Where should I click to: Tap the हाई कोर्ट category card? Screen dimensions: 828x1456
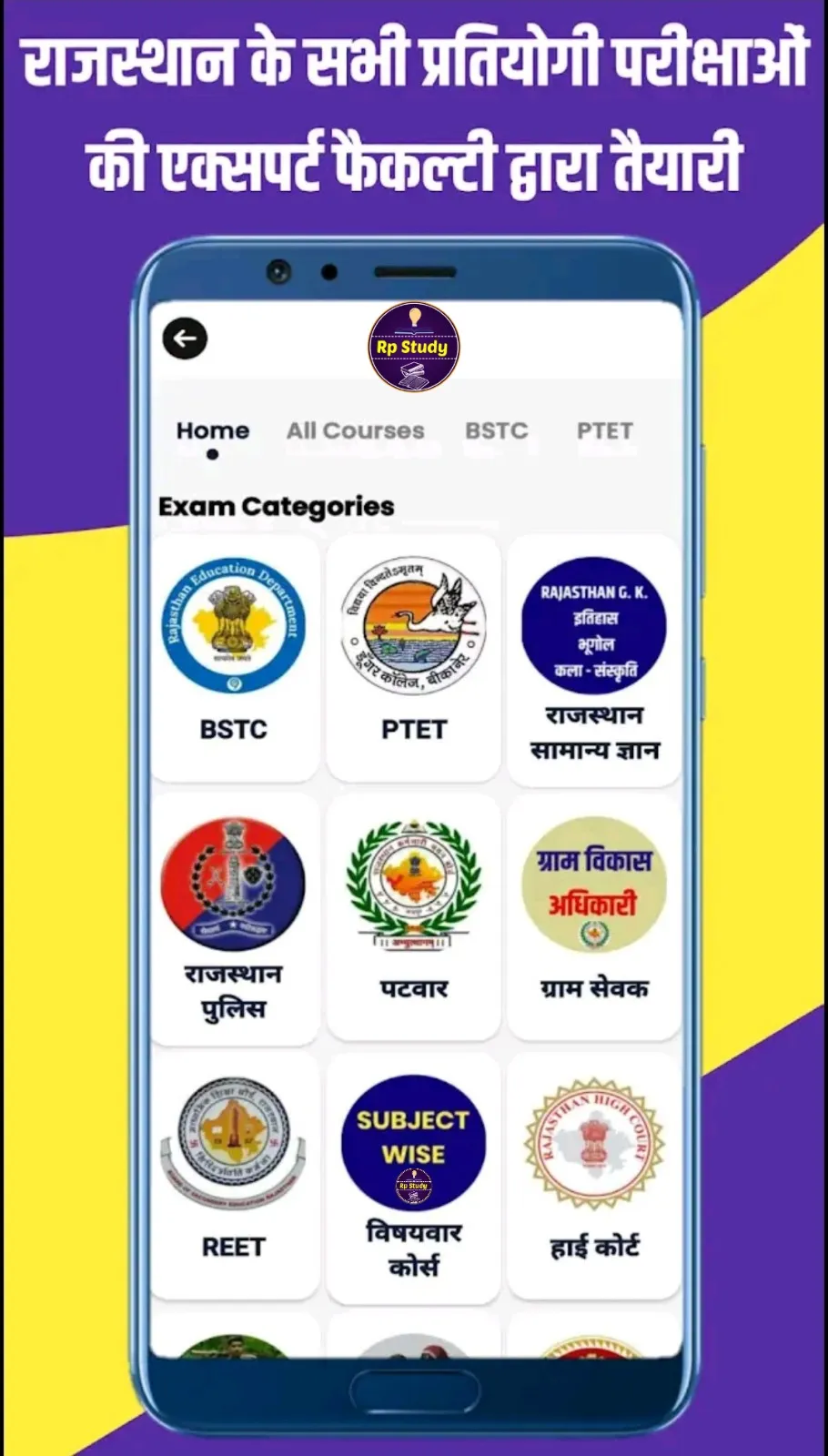pos(593,1183)
